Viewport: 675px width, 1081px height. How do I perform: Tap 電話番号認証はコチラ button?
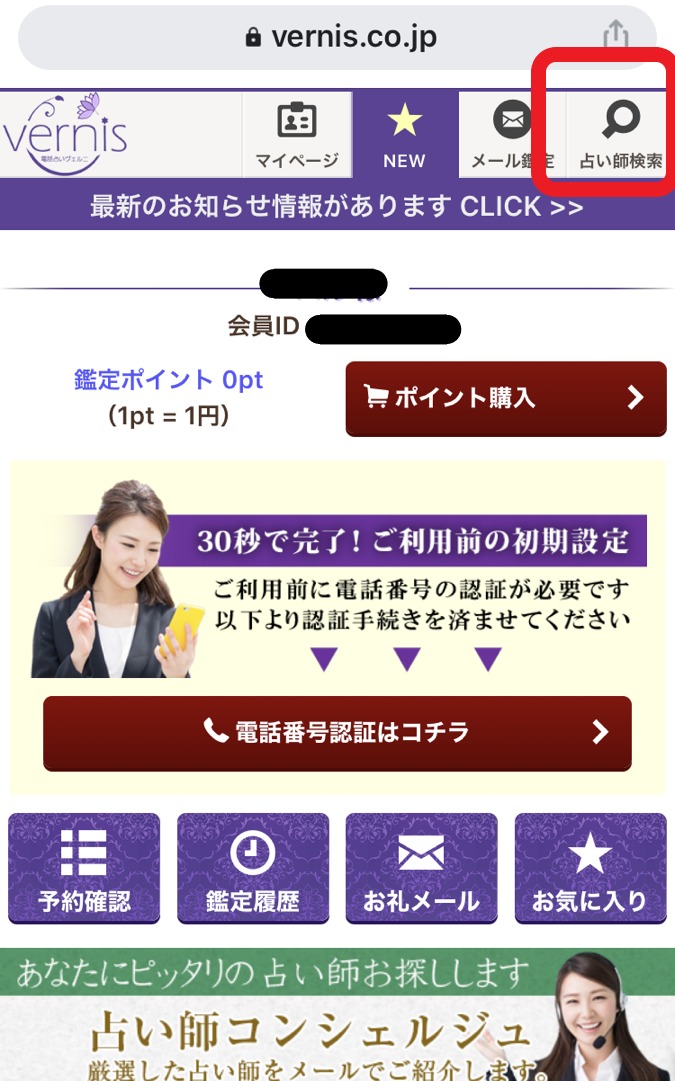pyautogui.click(x=337, y=733)
